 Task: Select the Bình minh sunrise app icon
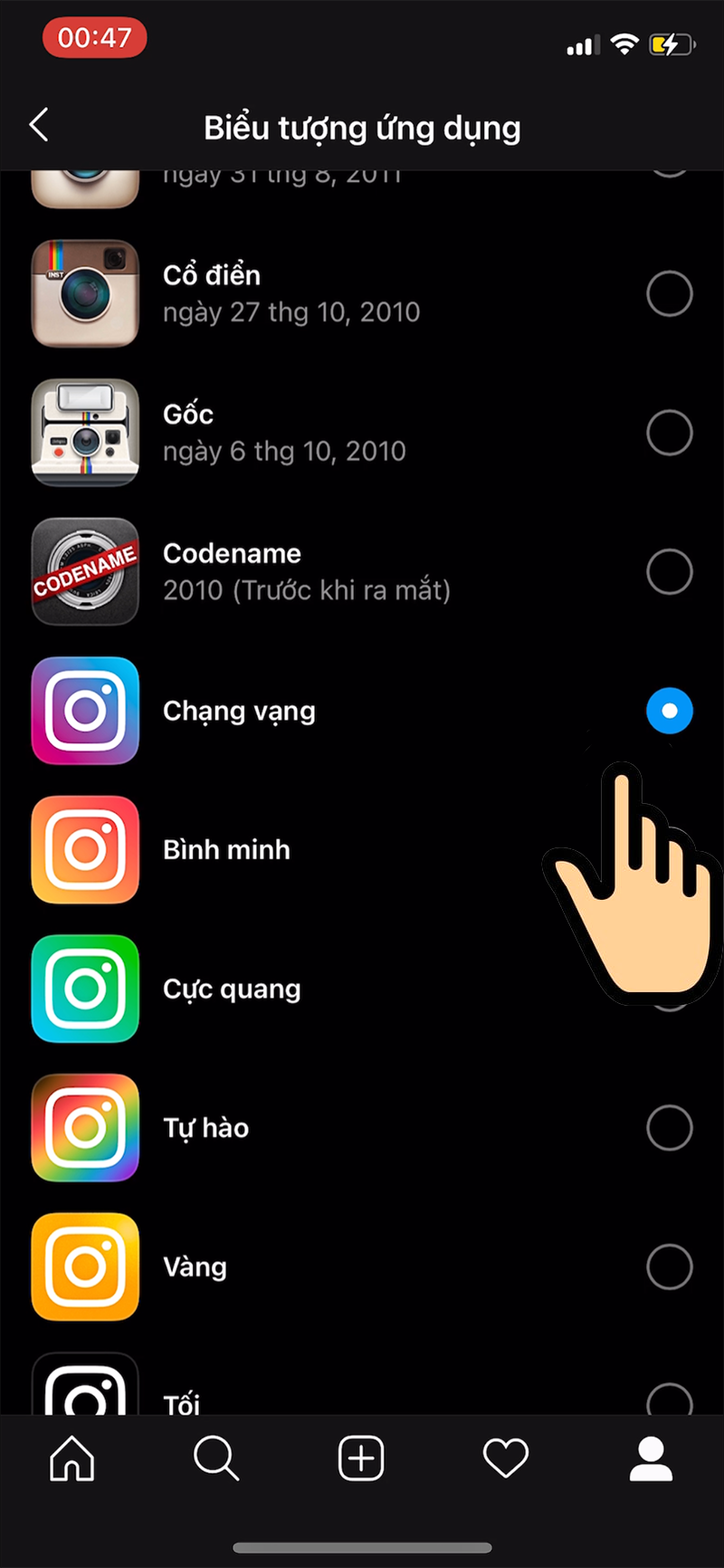[85, 849]
